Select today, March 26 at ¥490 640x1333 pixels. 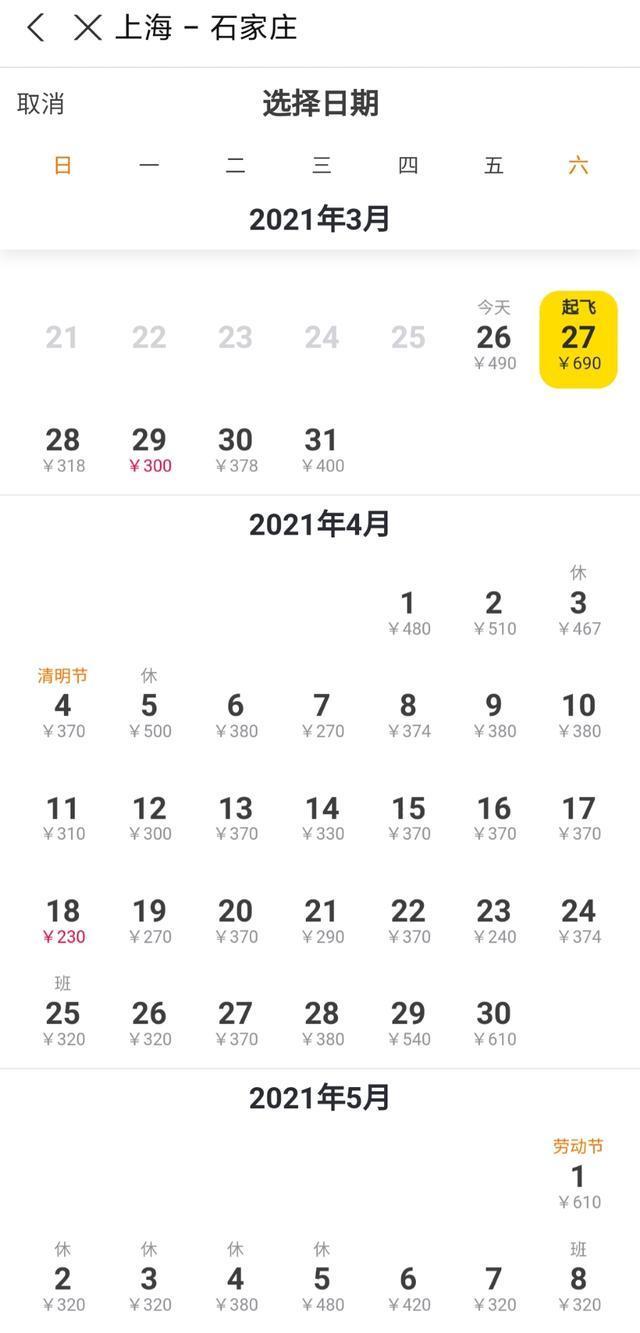494,340
